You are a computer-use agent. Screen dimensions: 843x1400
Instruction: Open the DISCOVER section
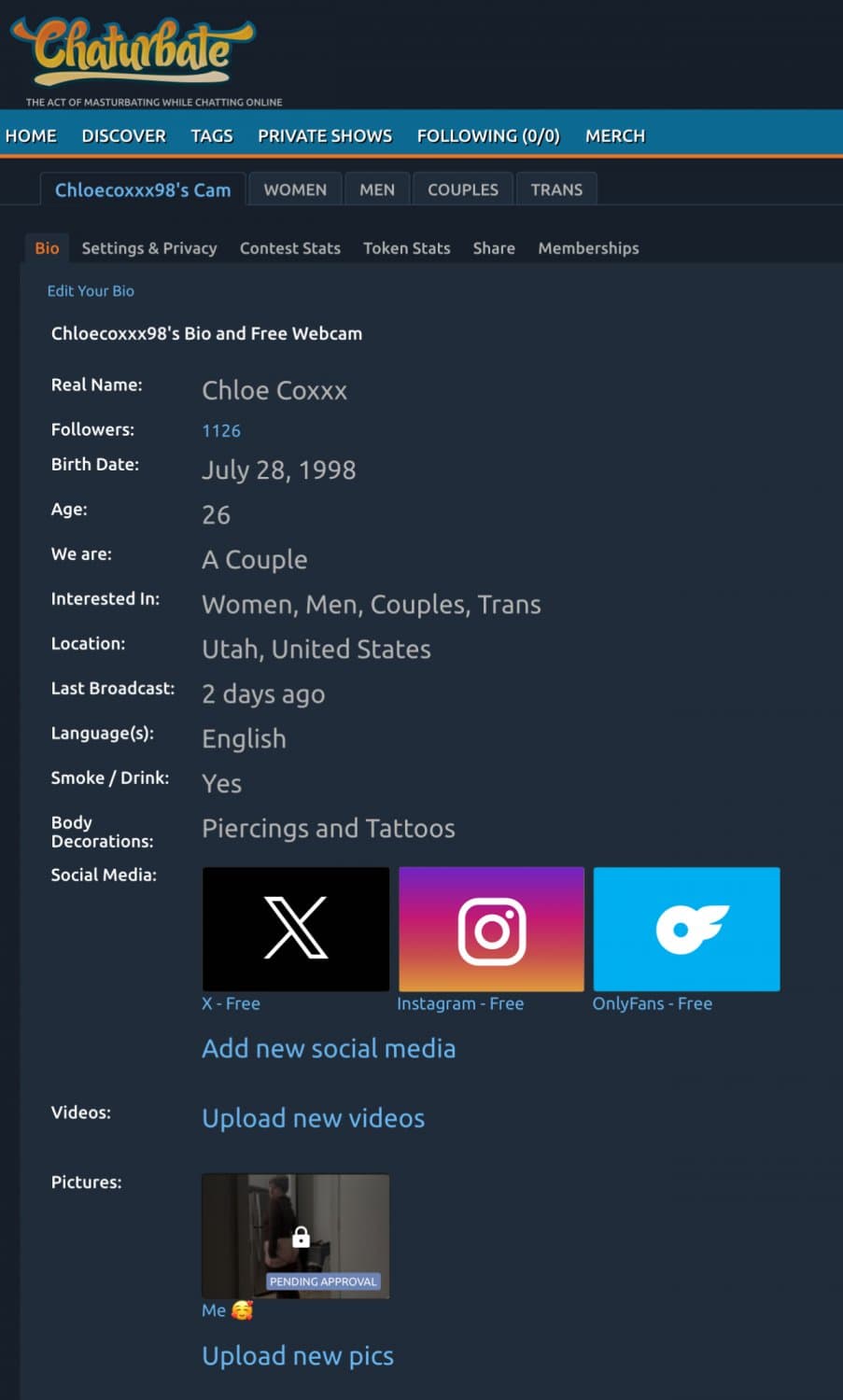(x=123, y=136)
